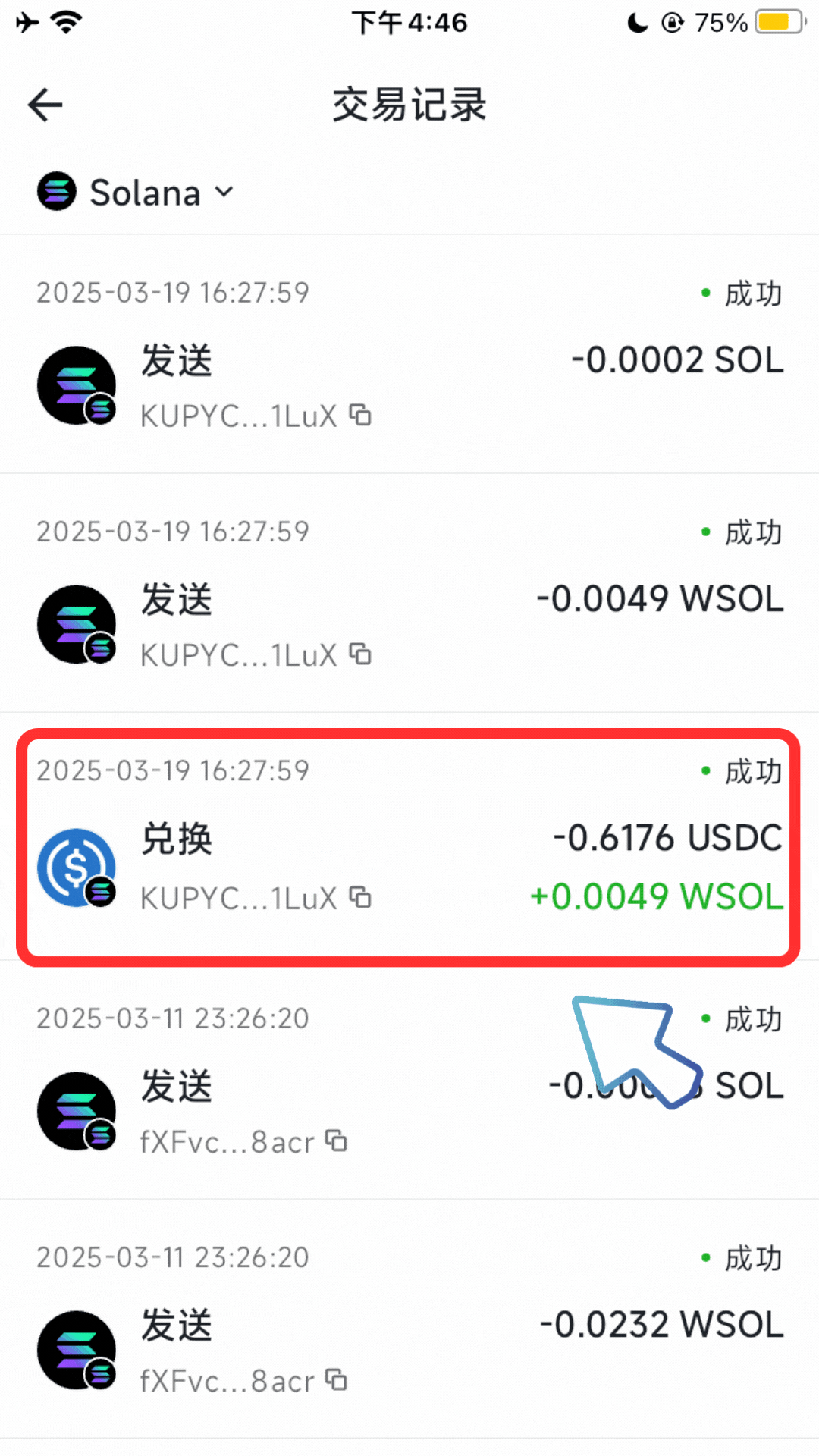Viewport: 819px width, 1456px height.
Task: Copy address in the -0.0049 WSOL send row
Action: click(360, 654)
